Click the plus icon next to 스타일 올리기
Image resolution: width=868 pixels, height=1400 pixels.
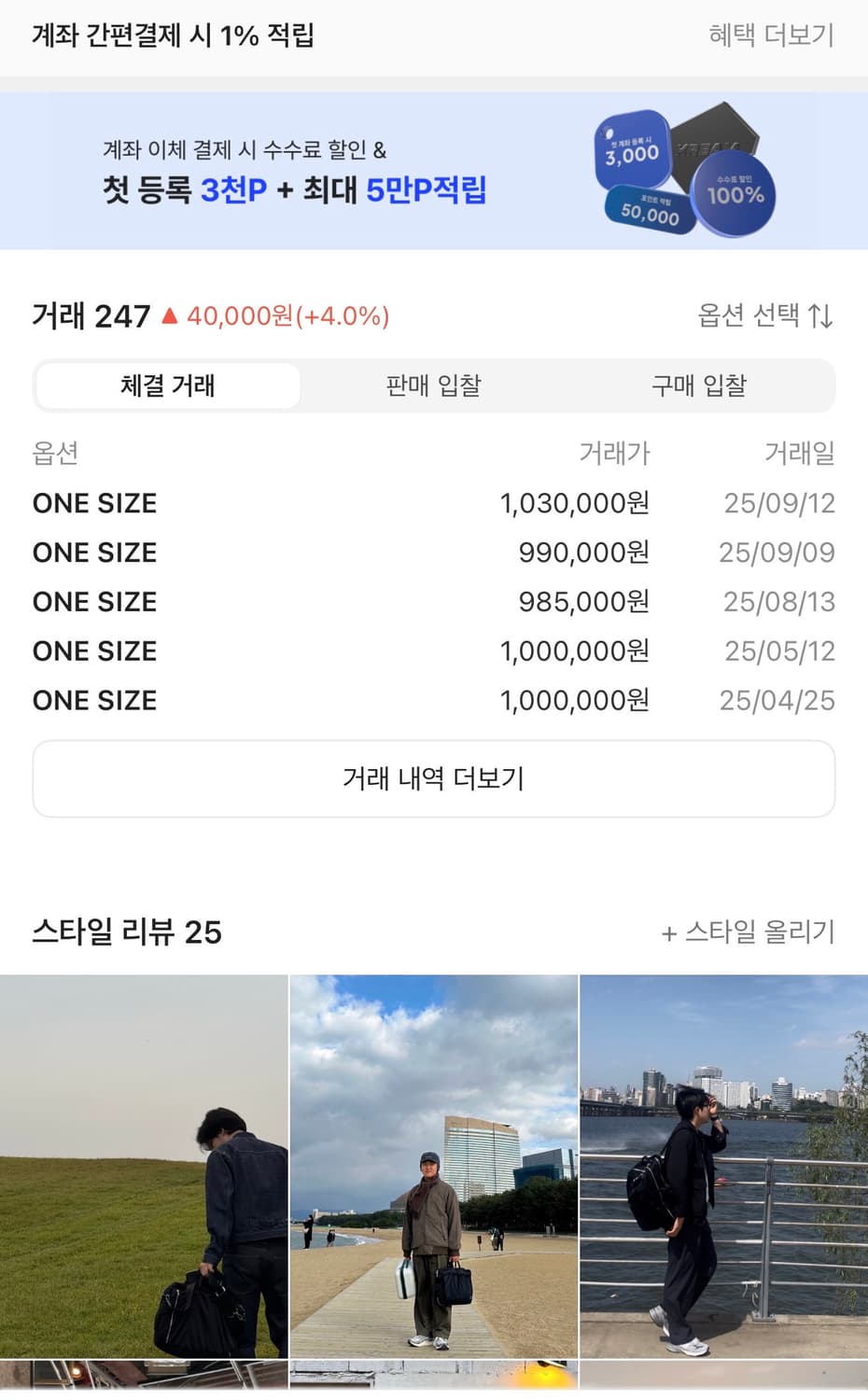668,931
